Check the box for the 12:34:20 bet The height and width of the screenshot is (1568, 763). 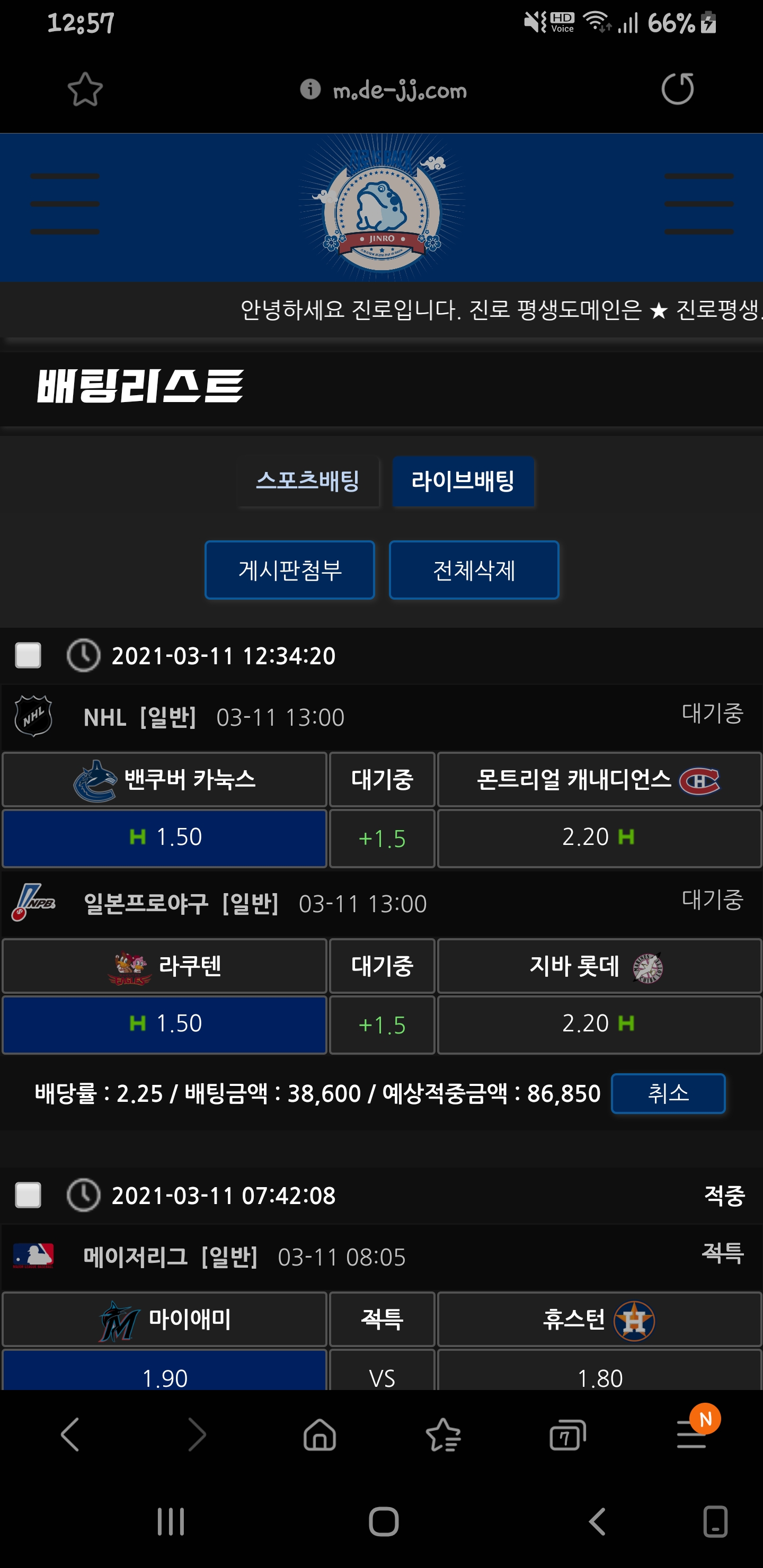(28, 655)
